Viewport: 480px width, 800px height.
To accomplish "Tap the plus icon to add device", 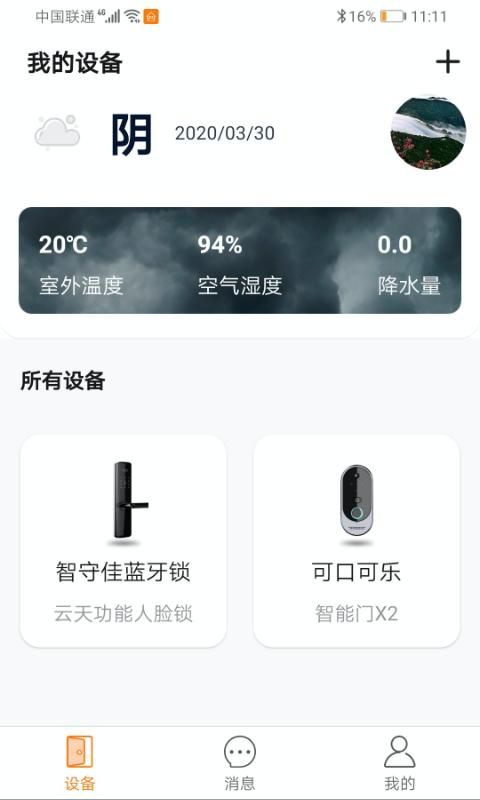I will pyautogui.click(x=447, y=62).
